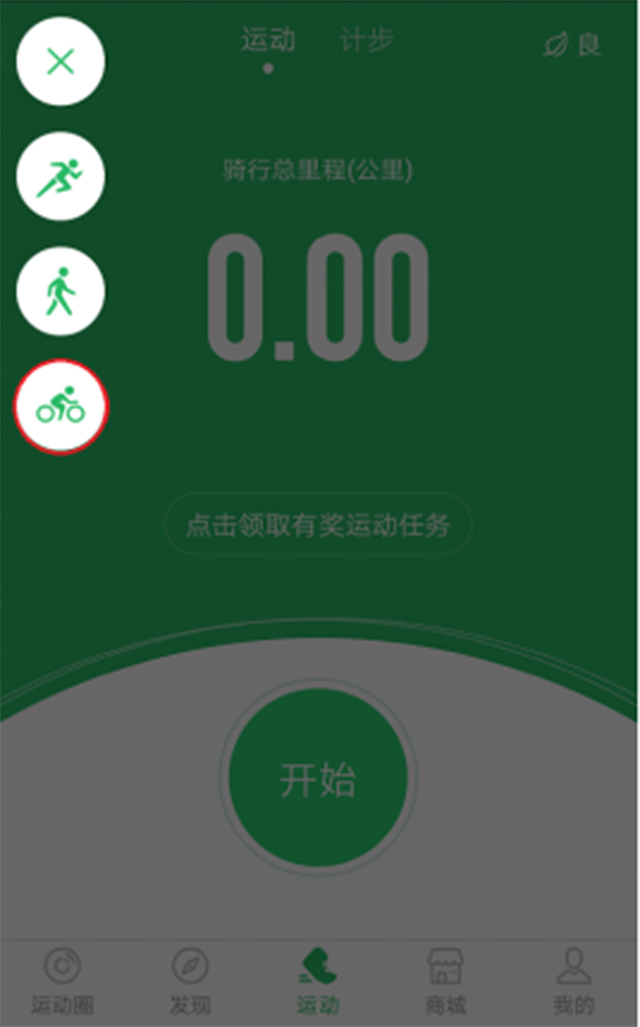Viewport: 640px width, 1027px height.
Task: Open the 我的 profile tab
Action: click(574, 982)
